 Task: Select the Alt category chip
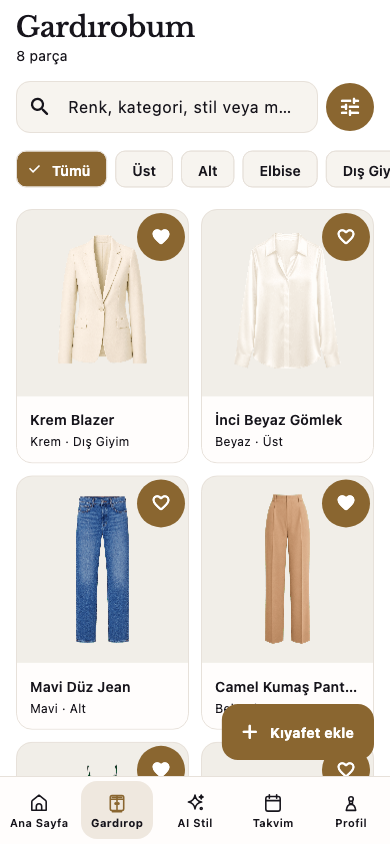208,171
